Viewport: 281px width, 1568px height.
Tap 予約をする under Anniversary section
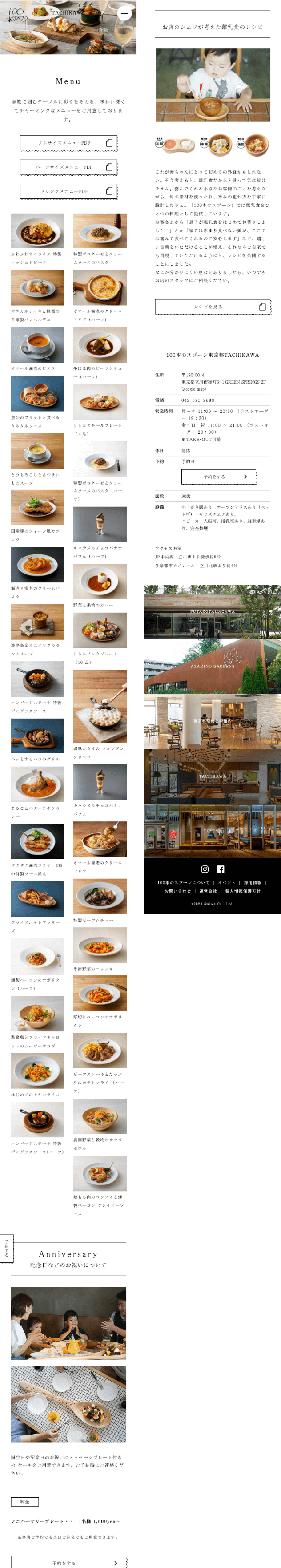point(68,1563)
